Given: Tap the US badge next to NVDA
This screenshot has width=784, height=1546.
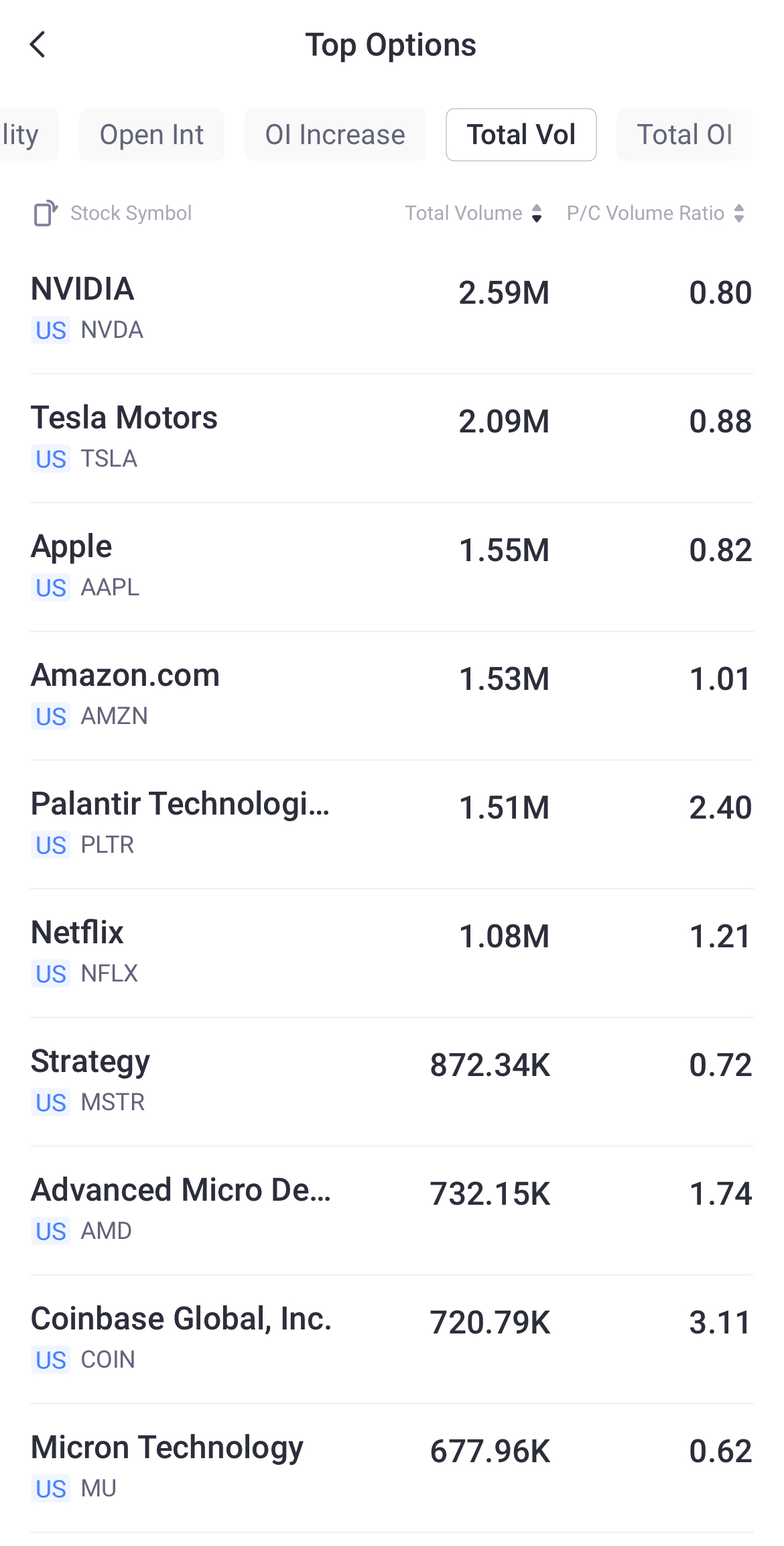Looking at the screenshot, I should pyautogui.click(x=50, y=331).
